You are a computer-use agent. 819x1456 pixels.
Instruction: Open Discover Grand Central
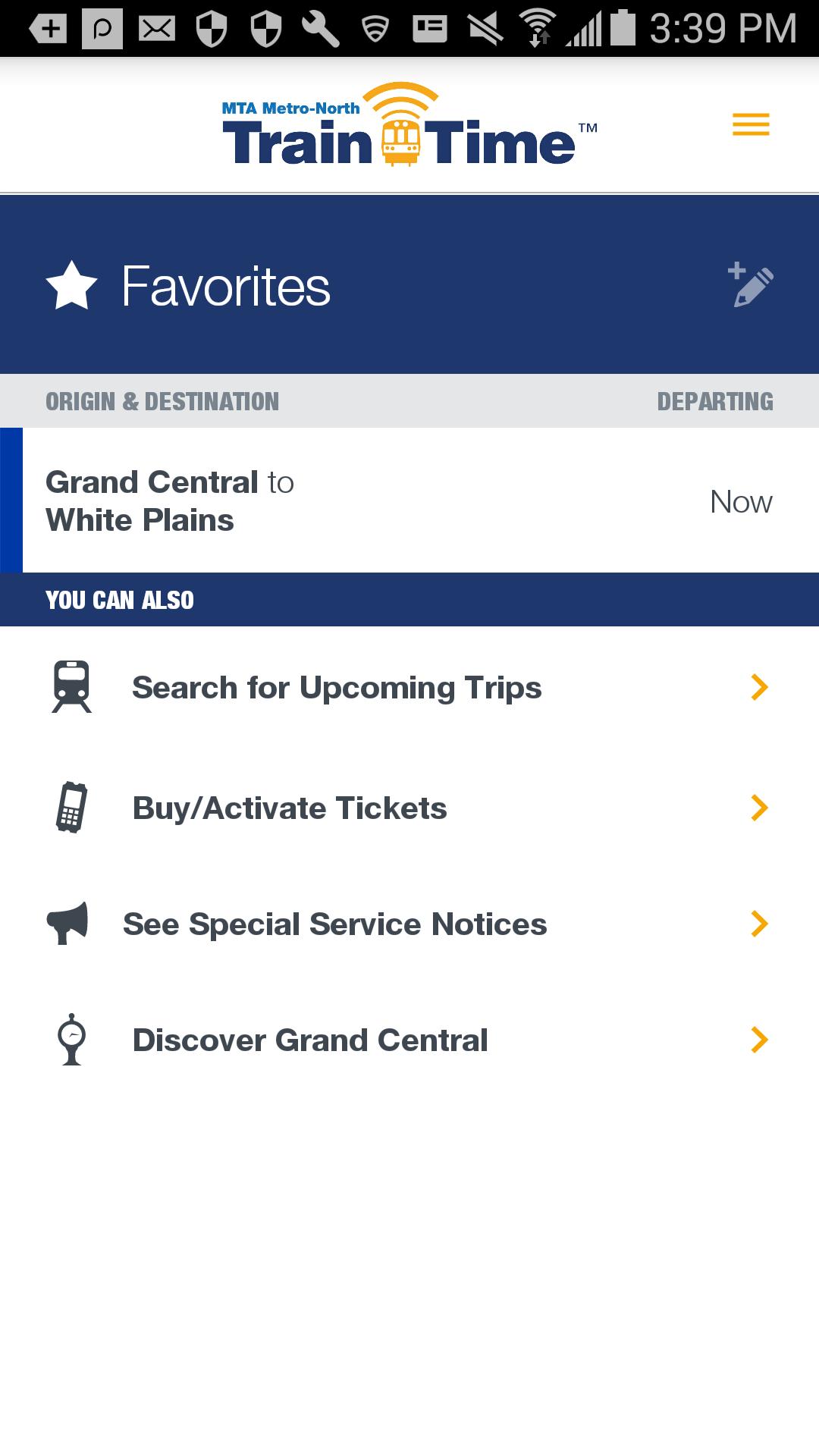pos(409,1040)
